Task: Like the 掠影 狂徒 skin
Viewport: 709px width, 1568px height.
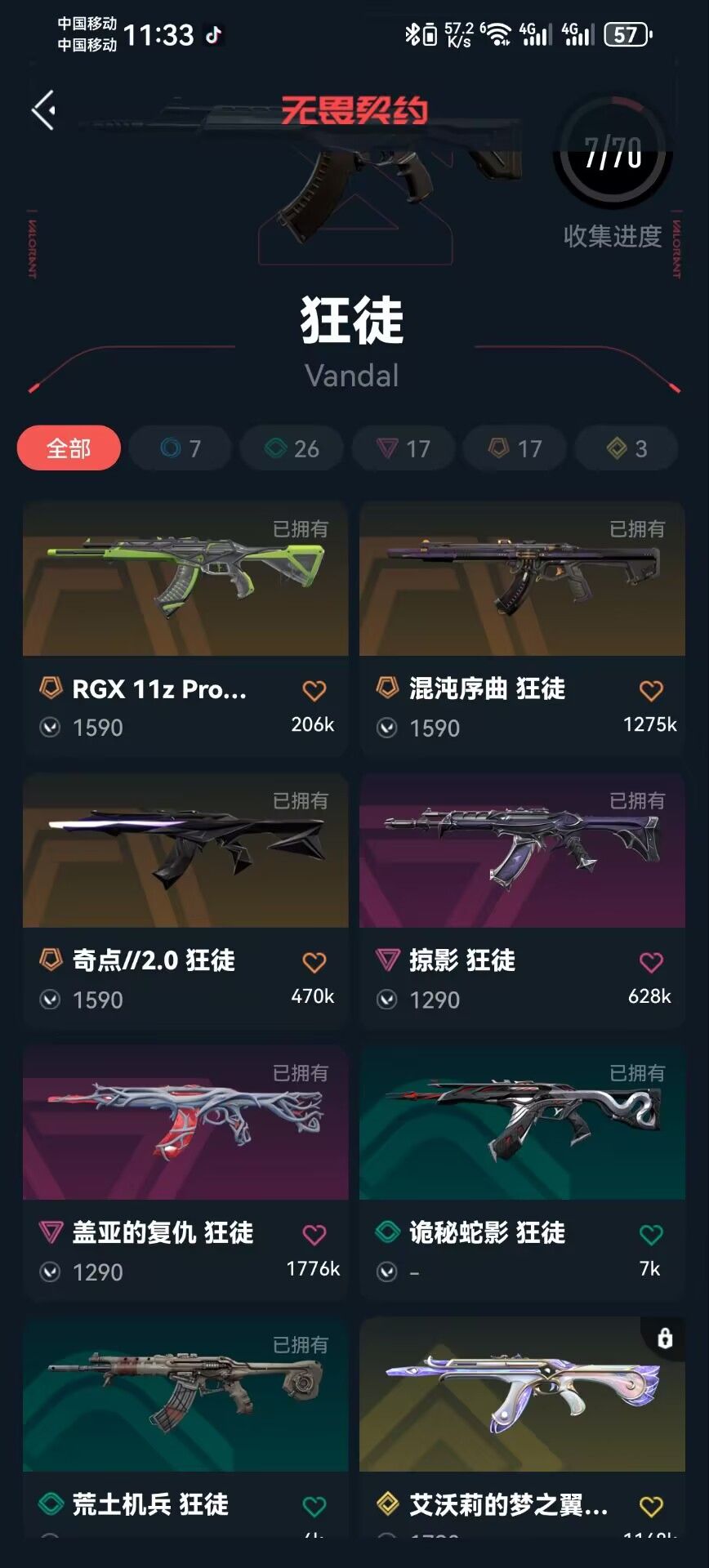Action: 651,963
